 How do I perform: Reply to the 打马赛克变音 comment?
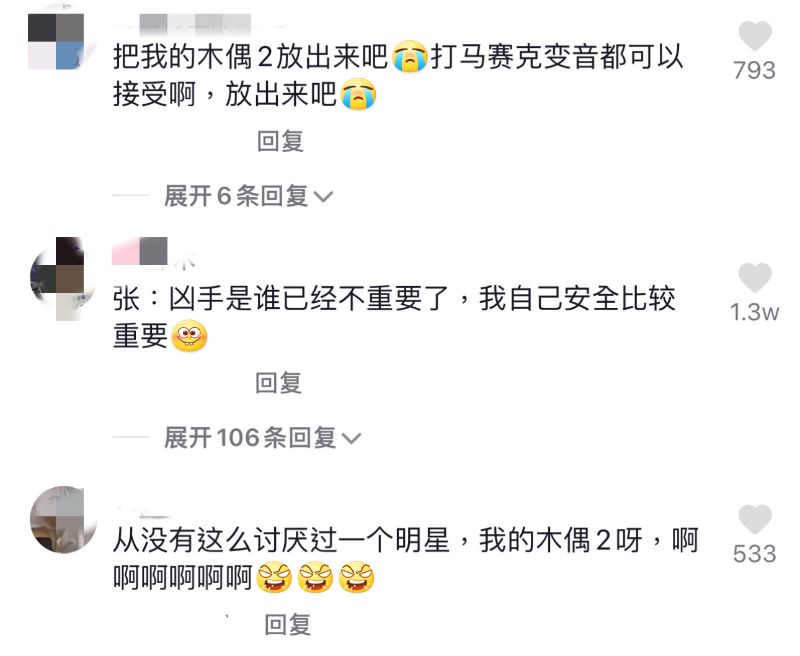click(x=280, y=142)
